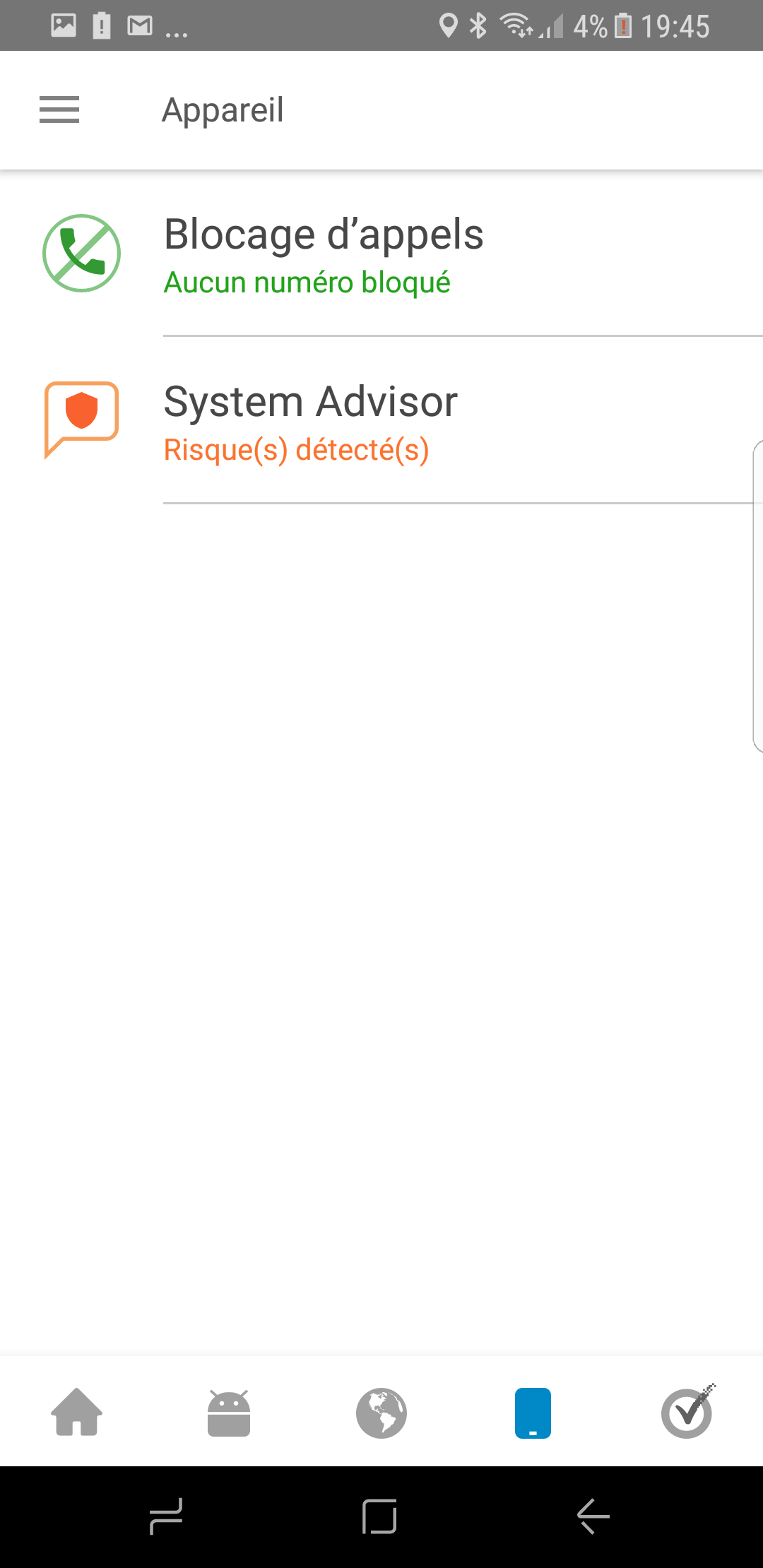Open the hamburger drawer menu

click(x=59, y=110)
